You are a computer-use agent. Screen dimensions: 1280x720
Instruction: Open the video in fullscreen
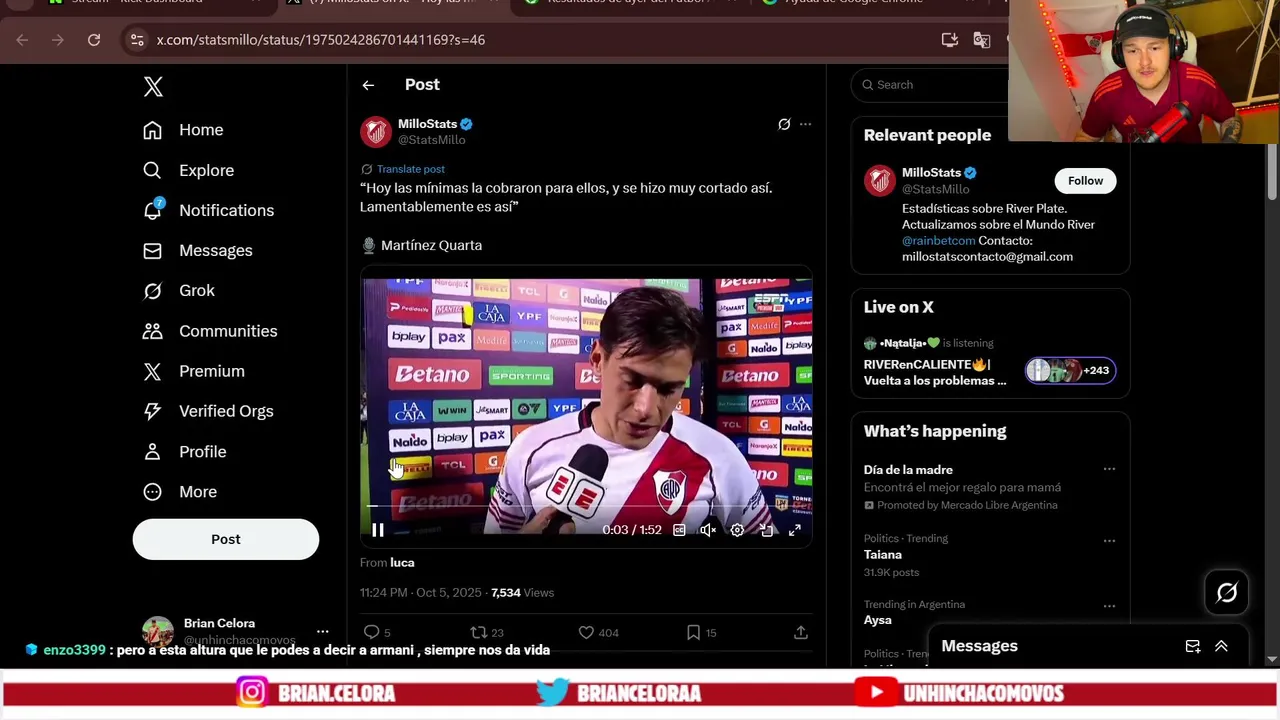click(x=795, y=530)
